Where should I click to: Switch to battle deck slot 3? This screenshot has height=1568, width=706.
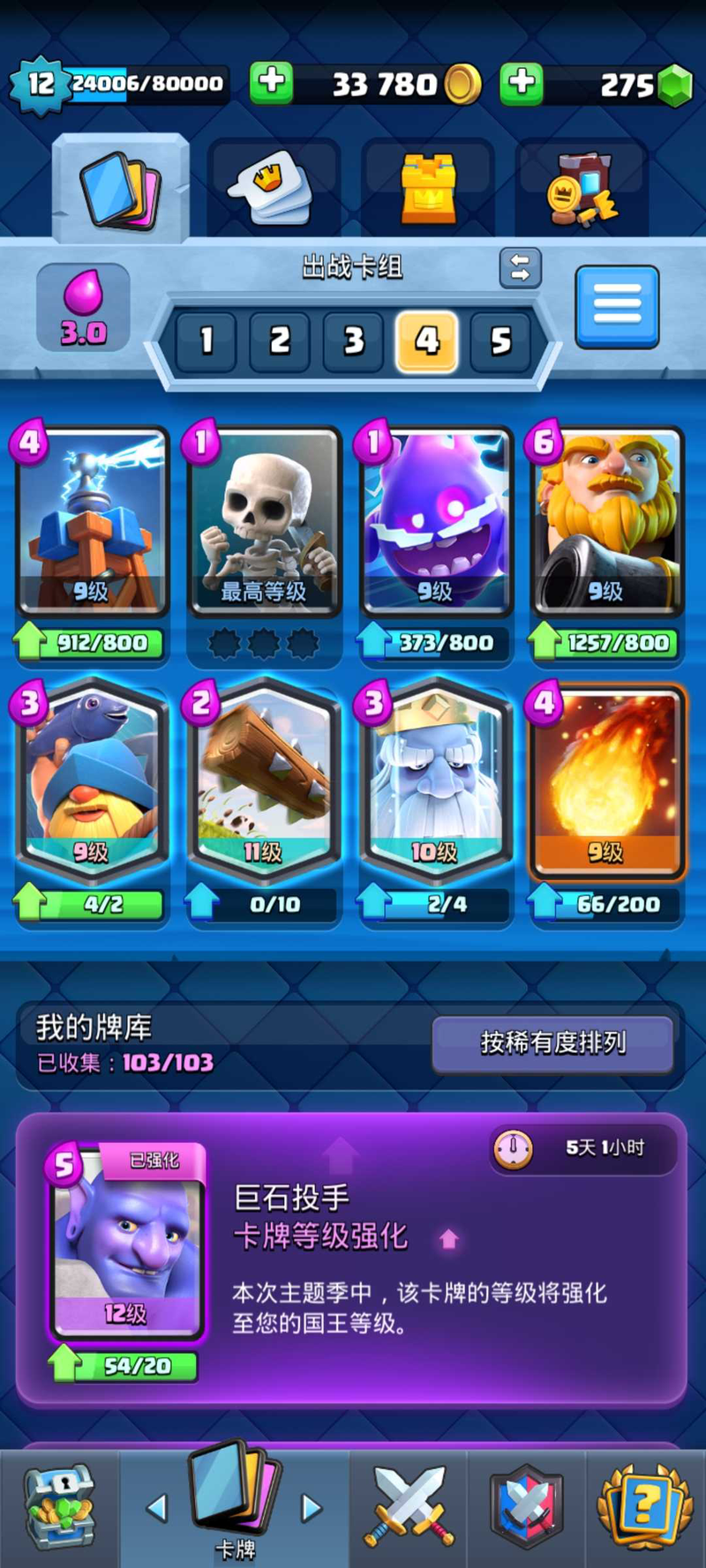pos(354,340)
